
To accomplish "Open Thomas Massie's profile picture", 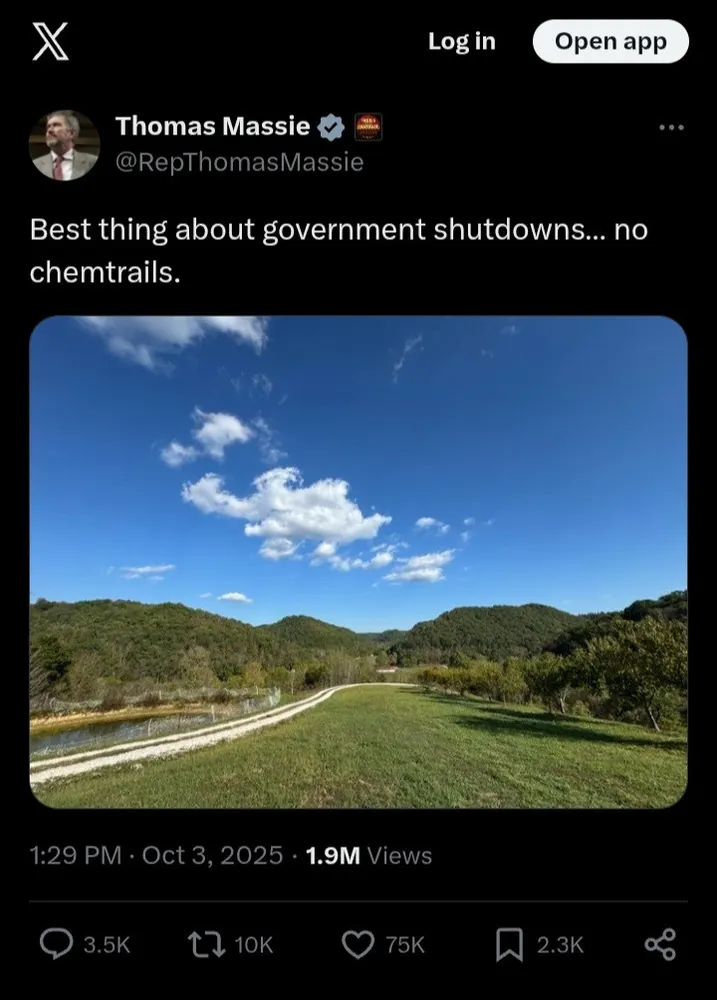I will click(x=64, y=145).
